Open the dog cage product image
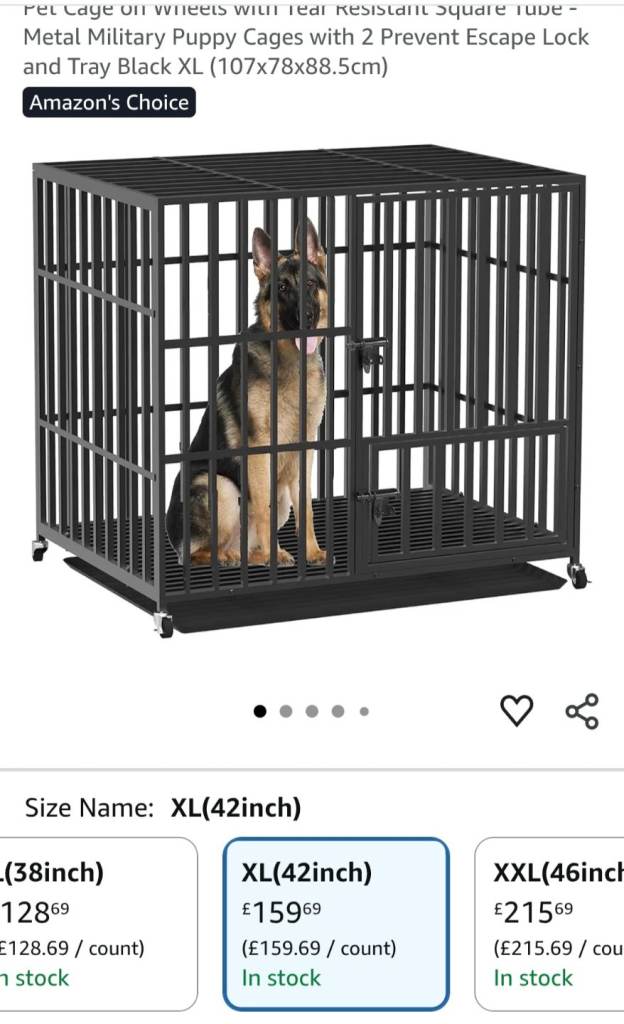Image resolution: width=624 pixels, height=1024 pixels. 310,390
